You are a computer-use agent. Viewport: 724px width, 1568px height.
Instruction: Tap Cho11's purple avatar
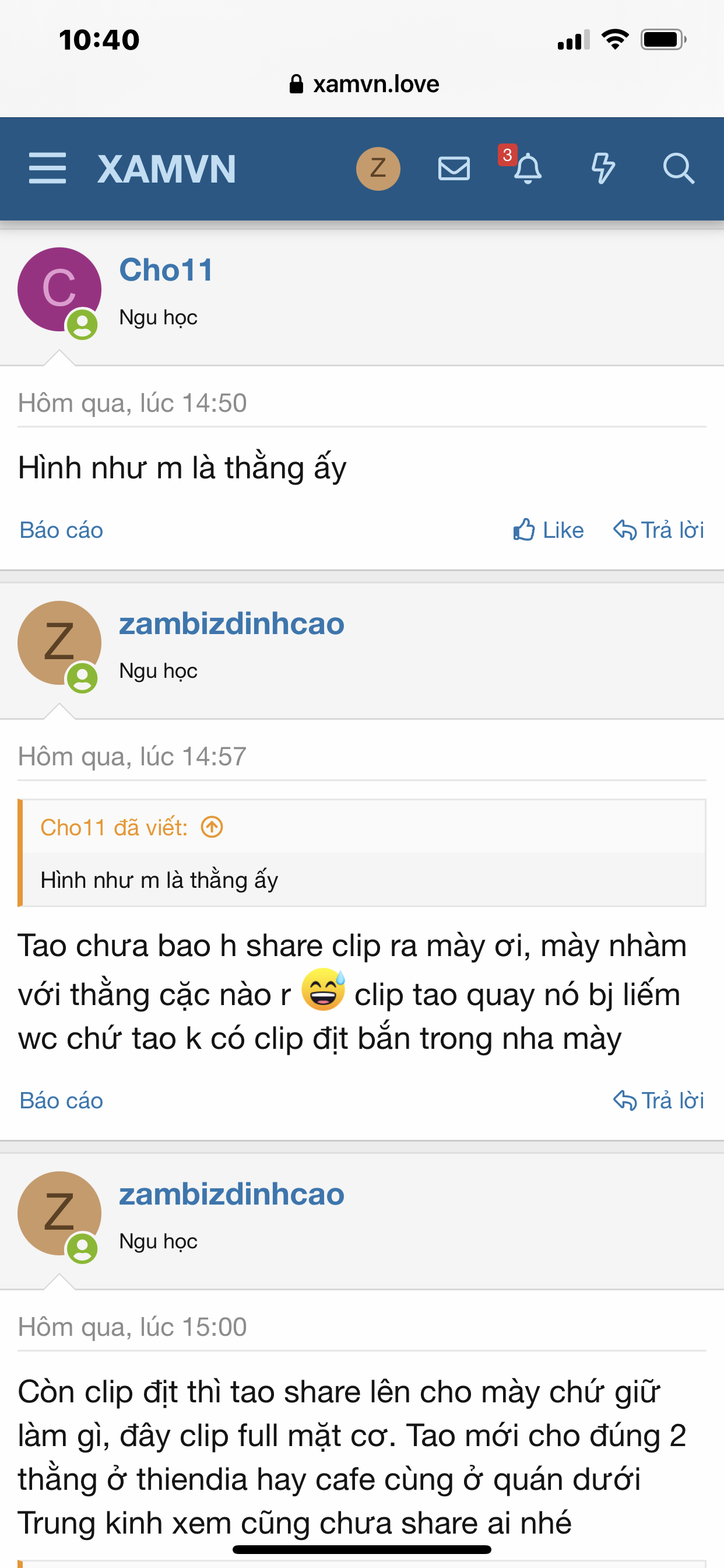(59, 289)
